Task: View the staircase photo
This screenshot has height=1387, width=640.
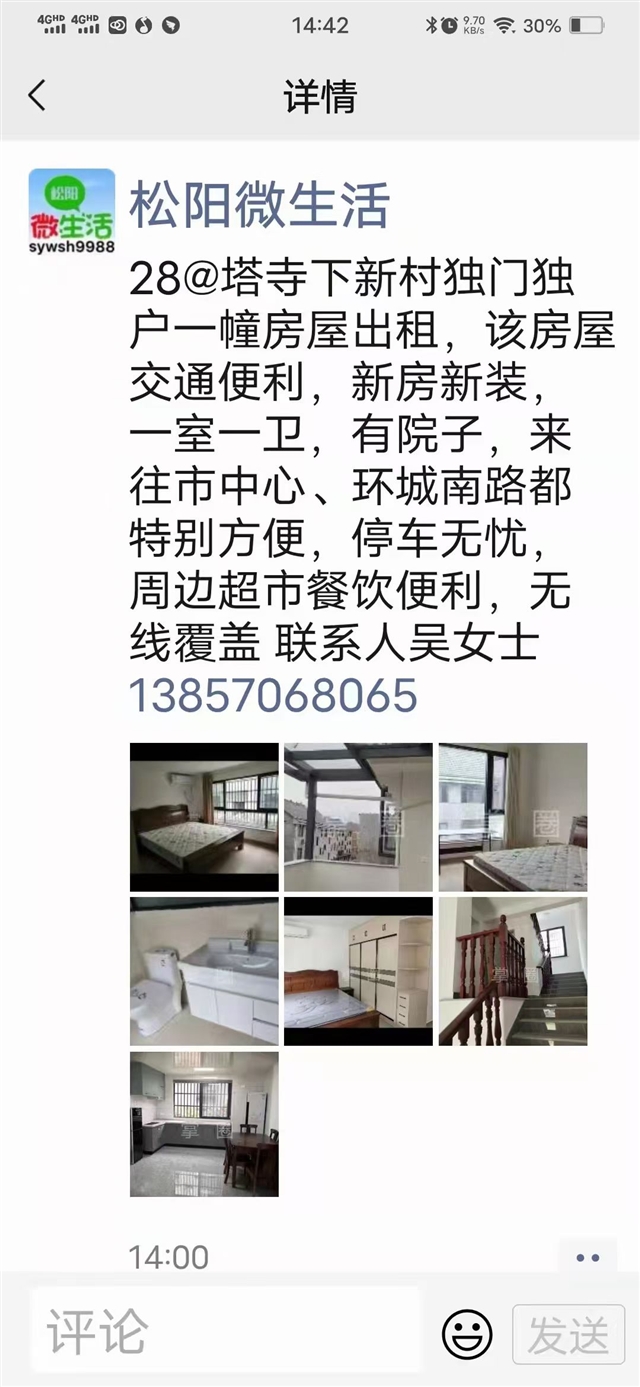Action: [513, 971]
